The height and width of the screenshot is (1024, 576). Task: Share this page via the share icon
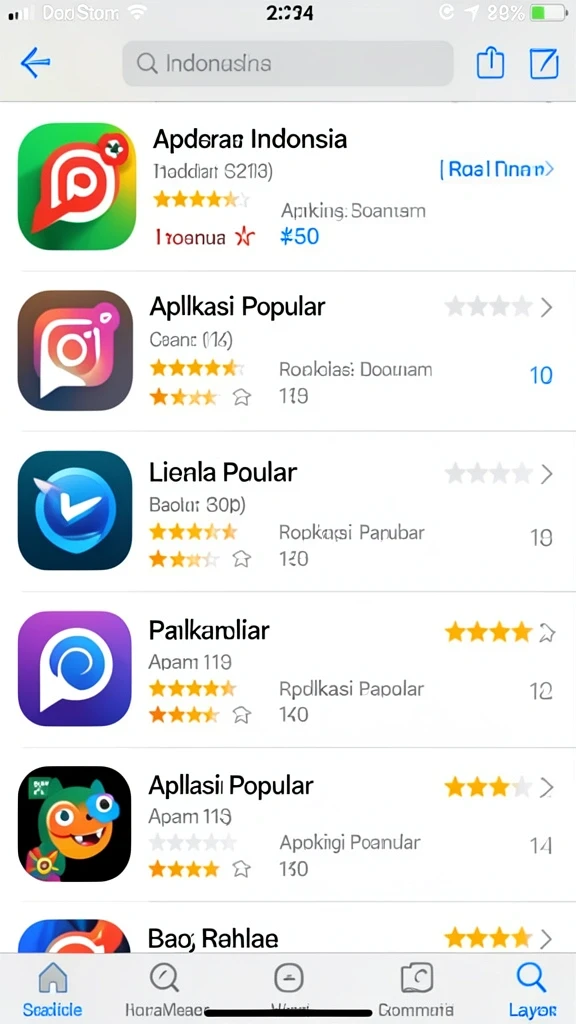490,63
